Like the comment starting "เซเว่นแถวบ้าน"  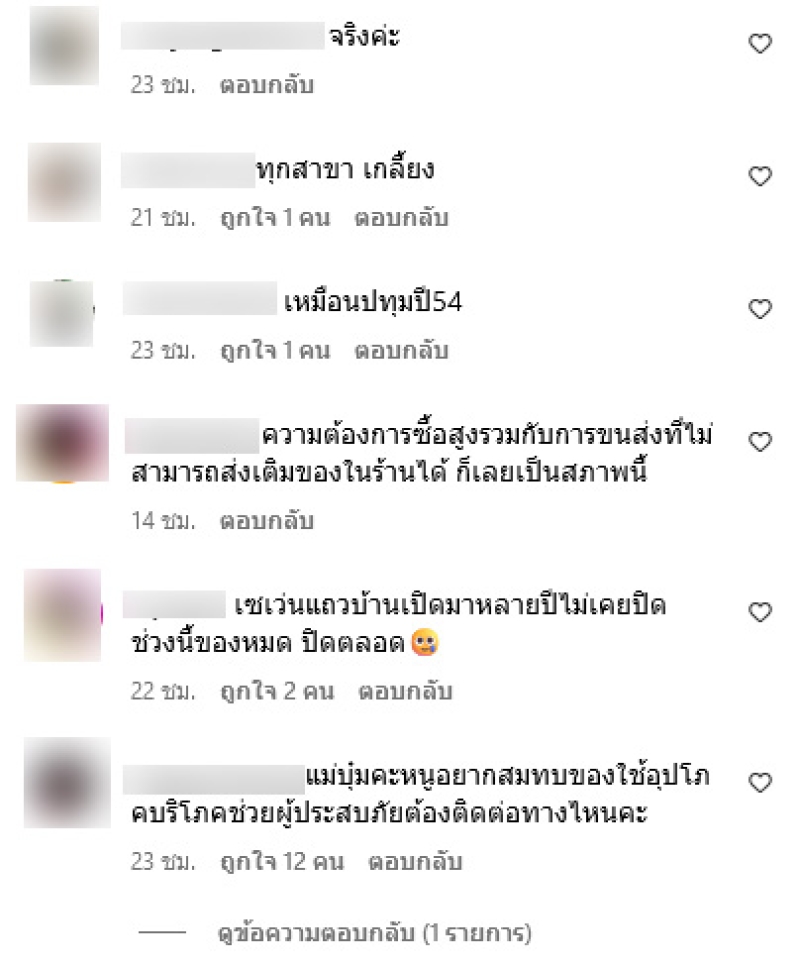pyautogui.click(x=761, y=611)
